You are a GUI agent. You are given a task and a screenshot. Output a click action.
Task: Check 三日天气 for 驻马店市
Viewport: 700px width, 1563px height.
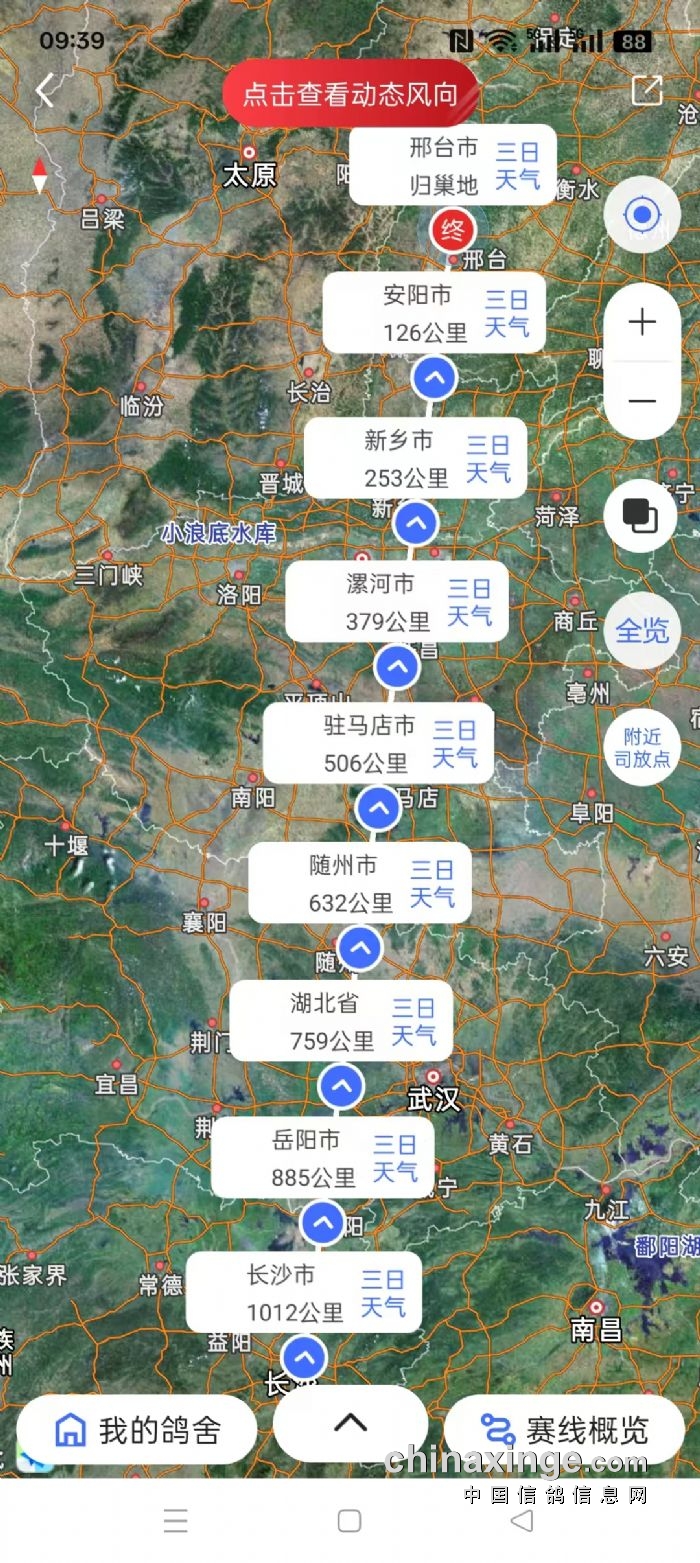pyautogui.click(x=454, y=744)
